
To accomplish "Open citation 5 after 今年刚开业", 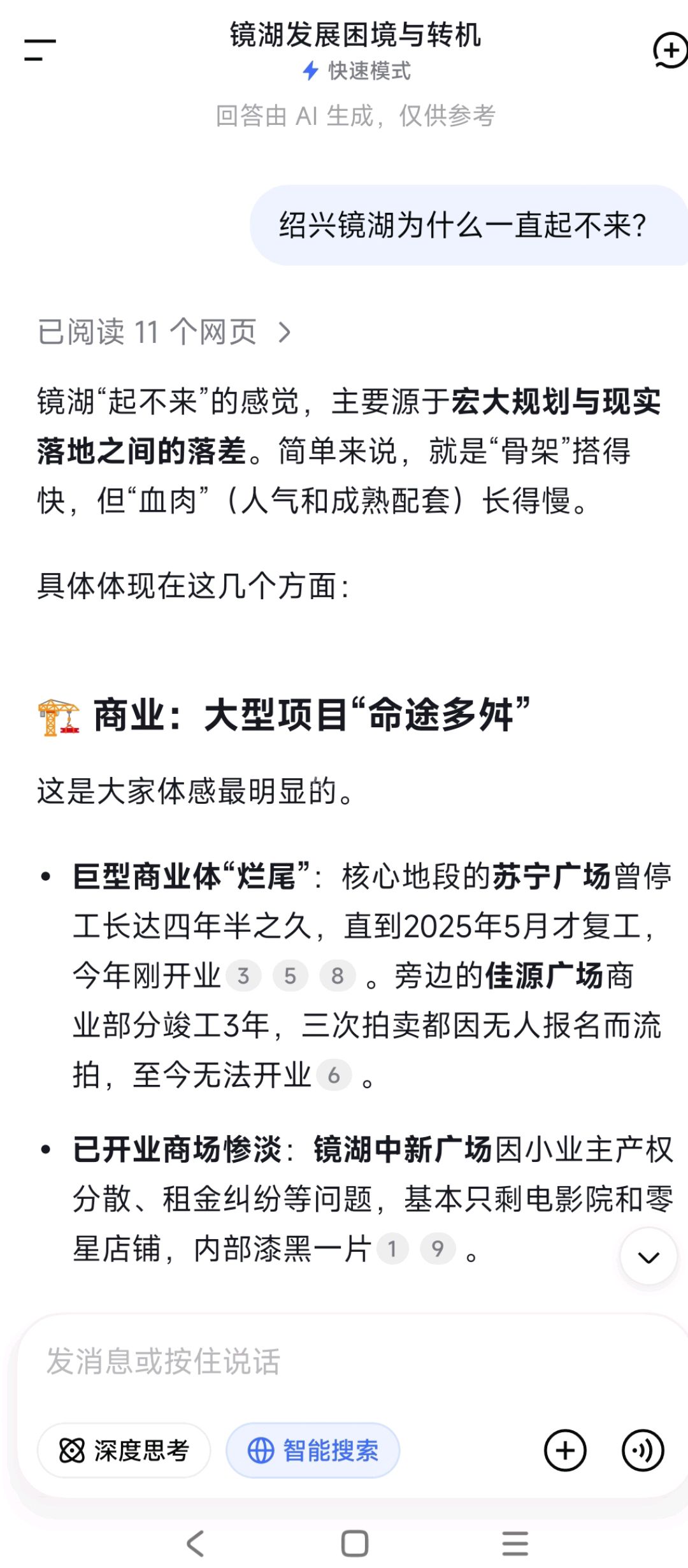I will pos(290,975).
